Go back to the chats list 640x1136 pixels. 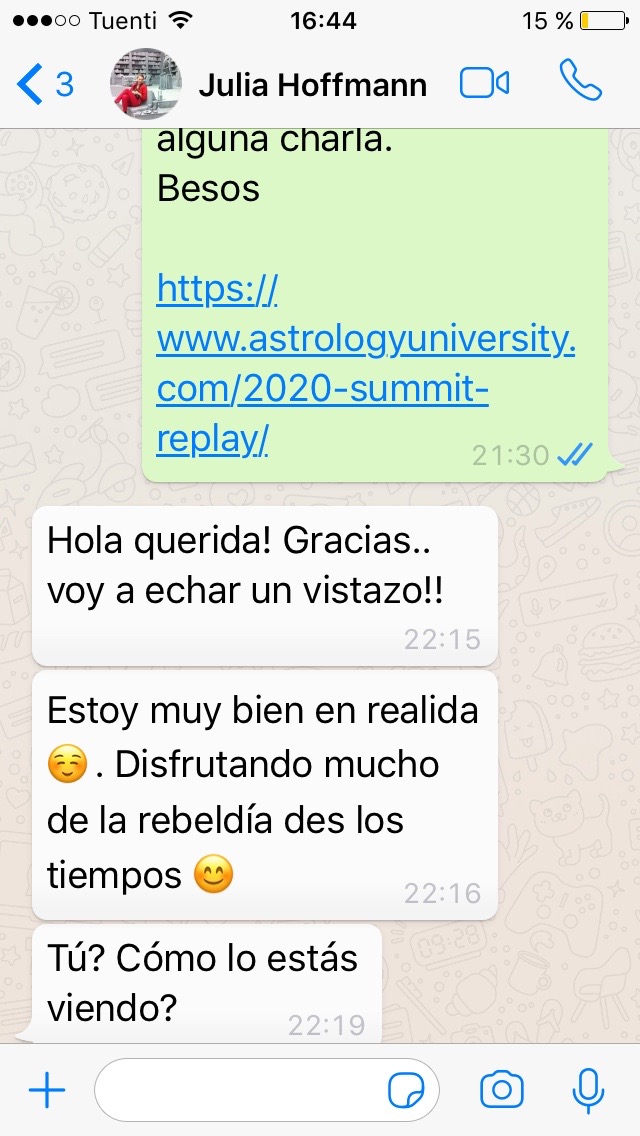coord(44,85)
